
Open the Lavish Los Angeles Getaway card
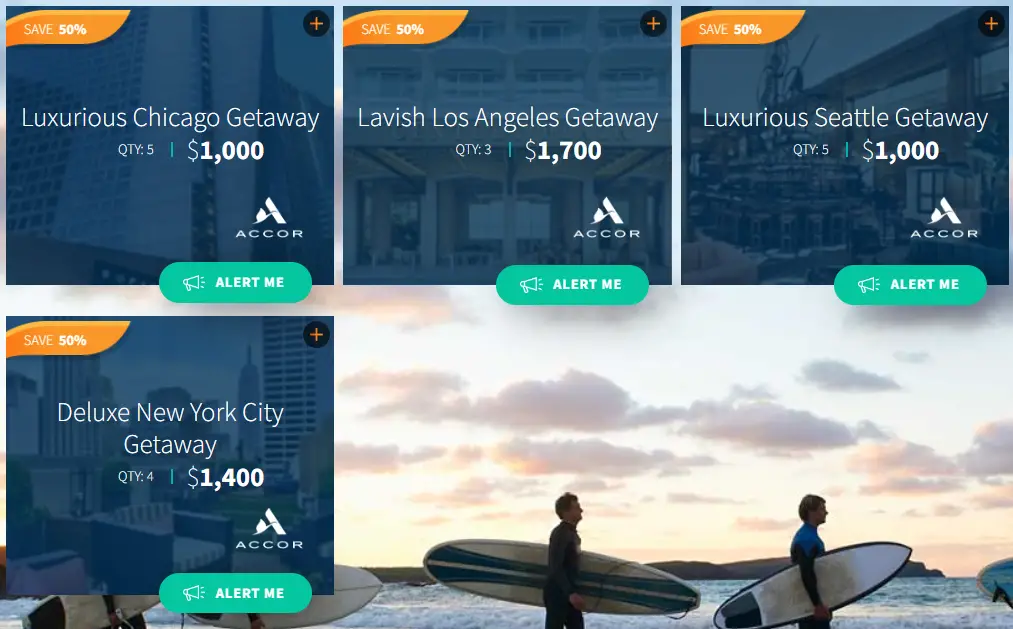click(507, 118)
